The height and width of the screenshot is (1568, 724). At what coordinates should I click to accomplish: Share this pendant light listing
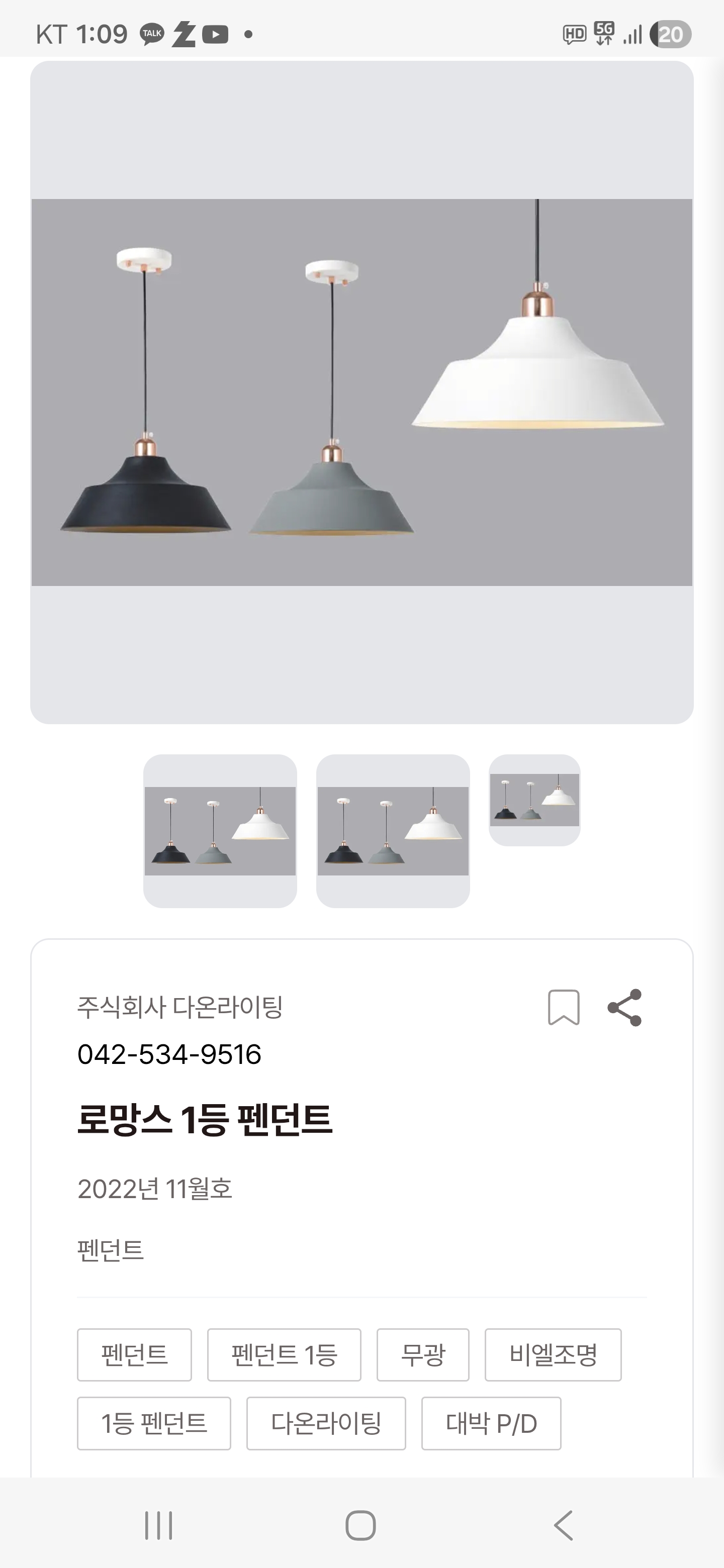(625, 1008)
